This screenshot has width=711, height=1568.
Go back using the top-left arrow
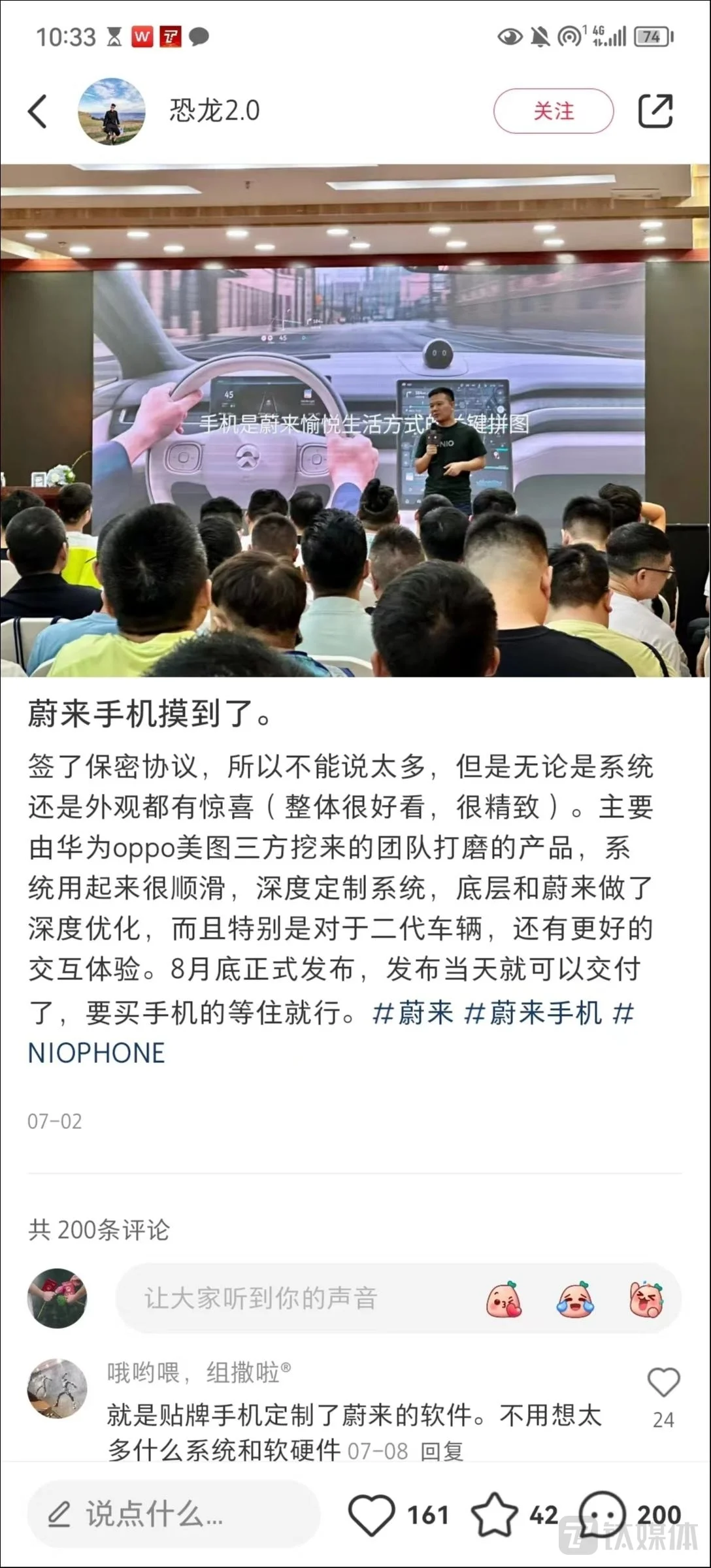[x=38, y=111]
